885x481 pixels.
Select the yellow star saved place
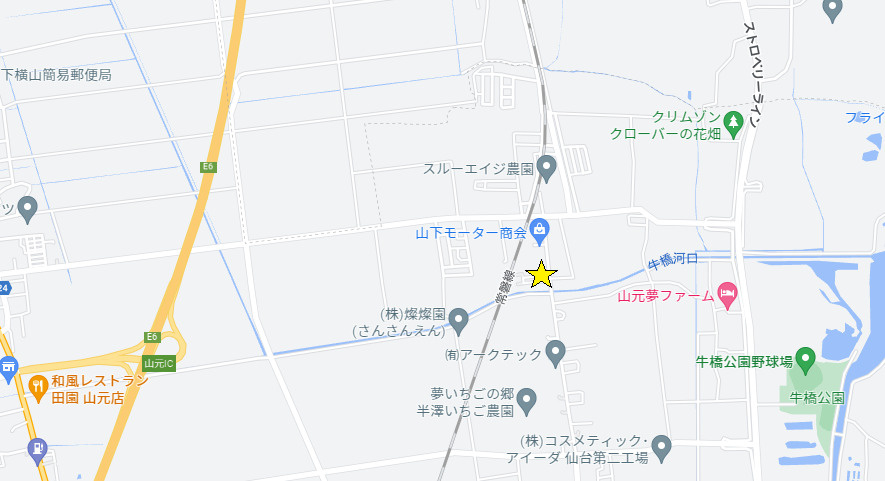click(541, 274)
